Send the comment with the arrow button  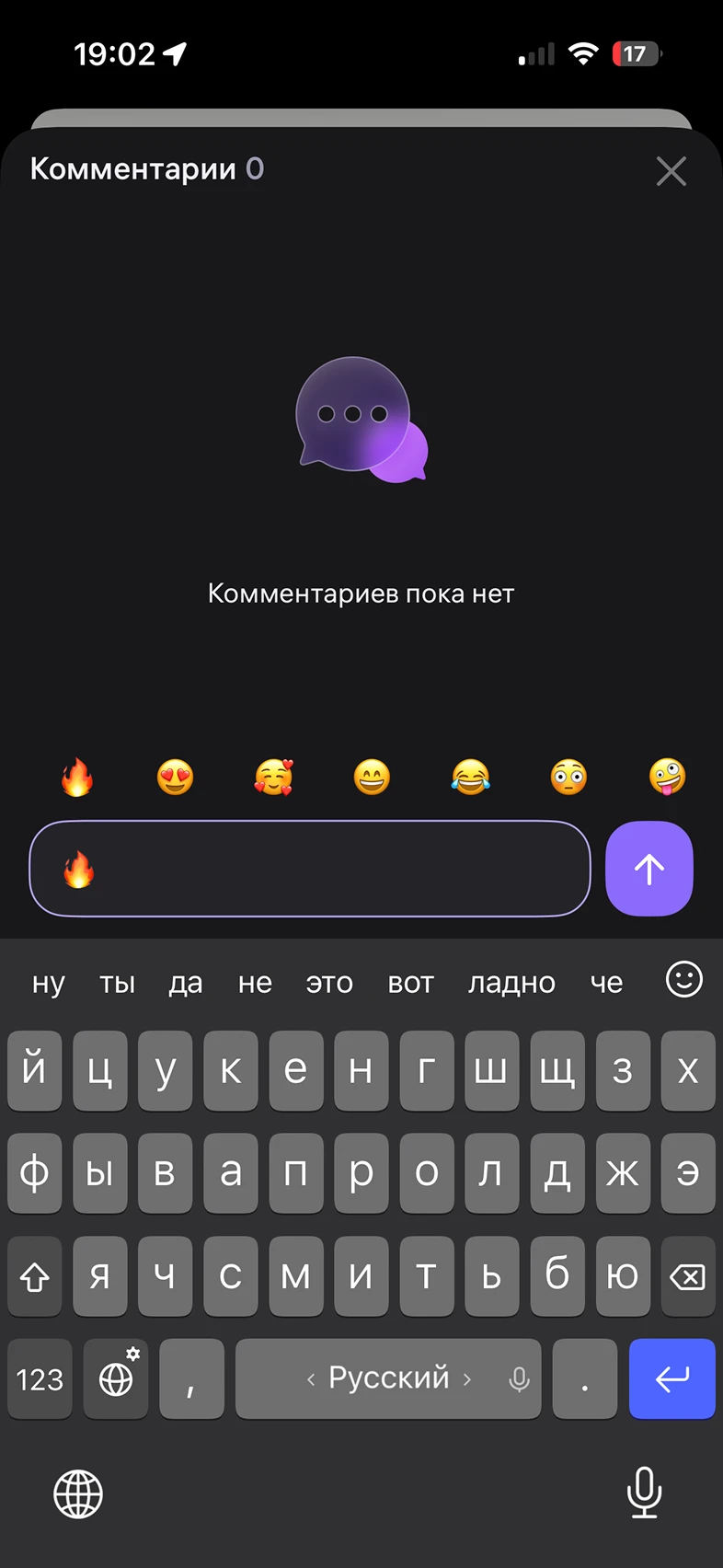(x=648, y=868)
